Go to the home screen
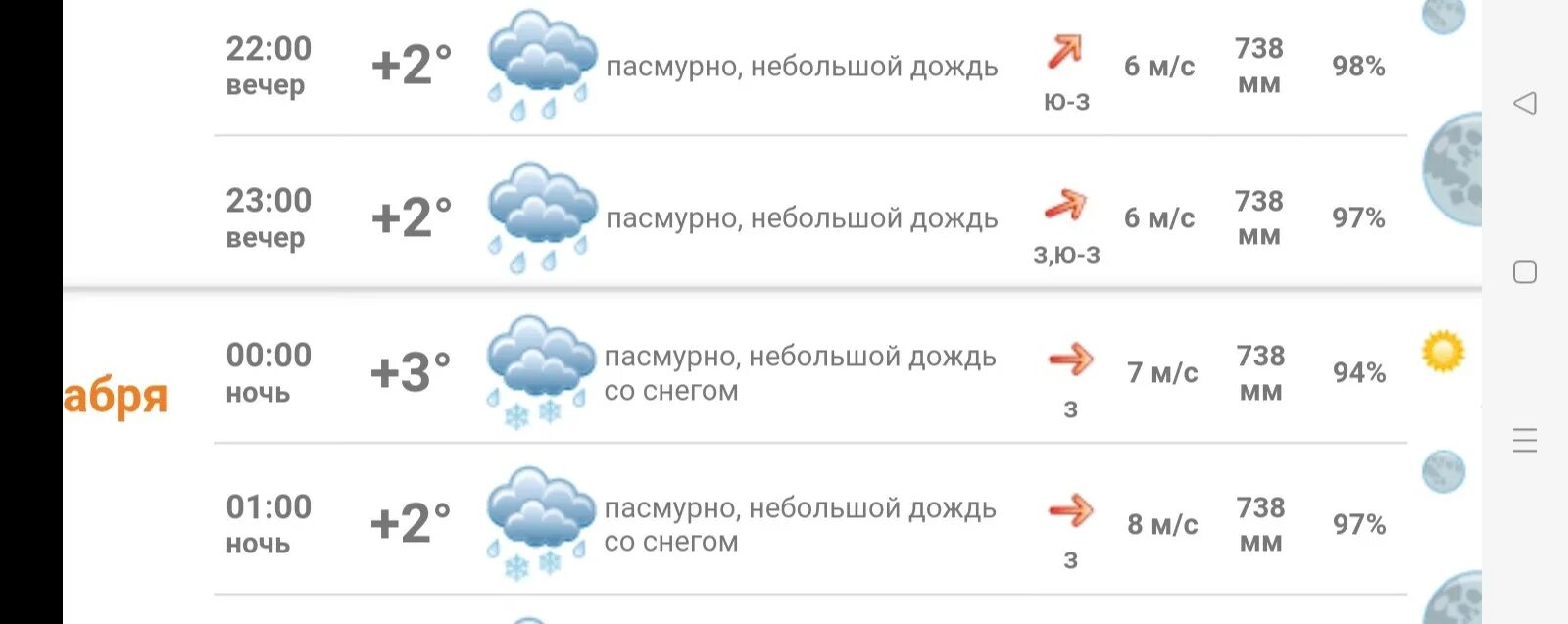Screen dimensions: 1568x624 [x=1525, y=272]
